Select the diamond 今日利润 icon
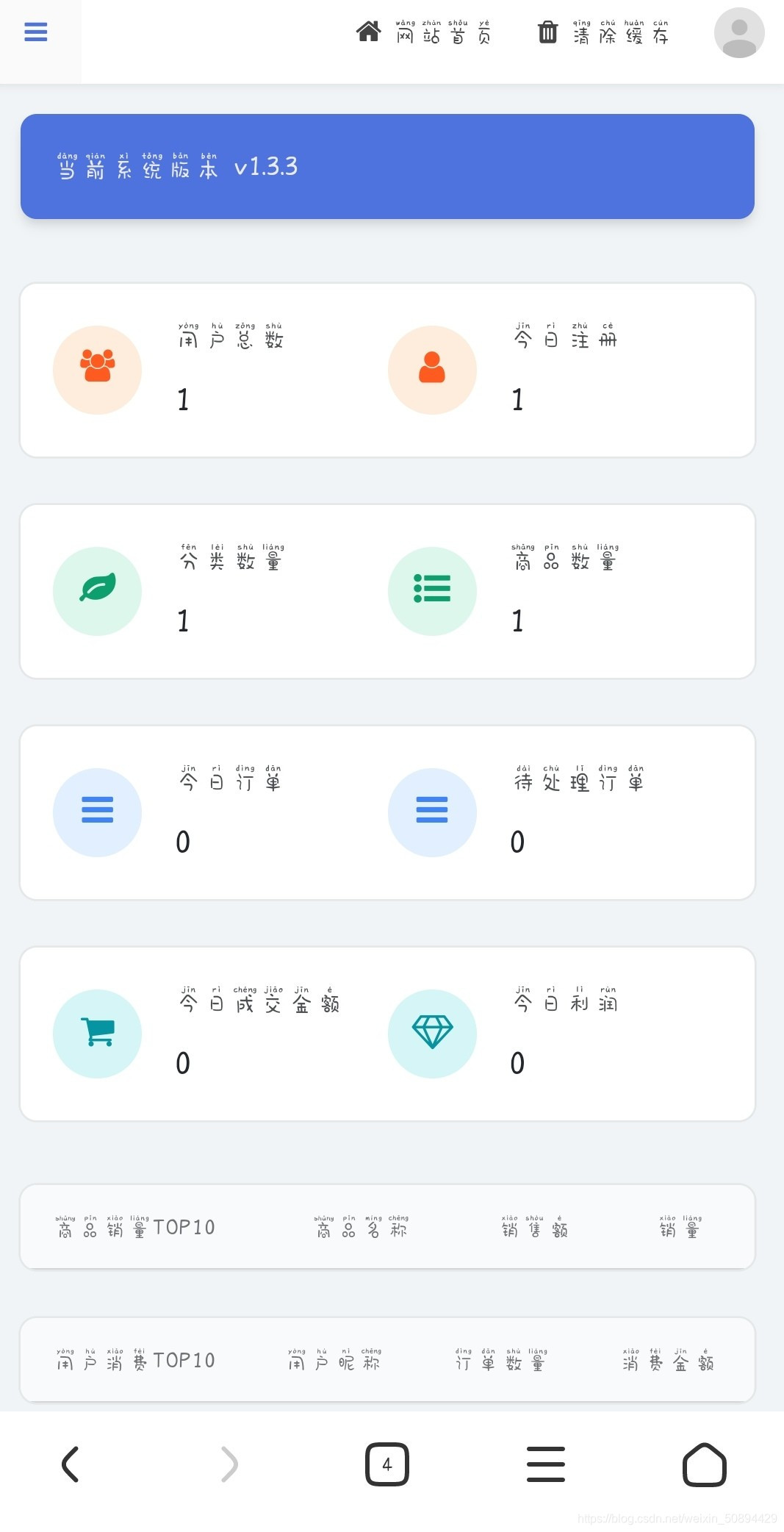Screen dimensions: 784x1532 pos(432,1033)
